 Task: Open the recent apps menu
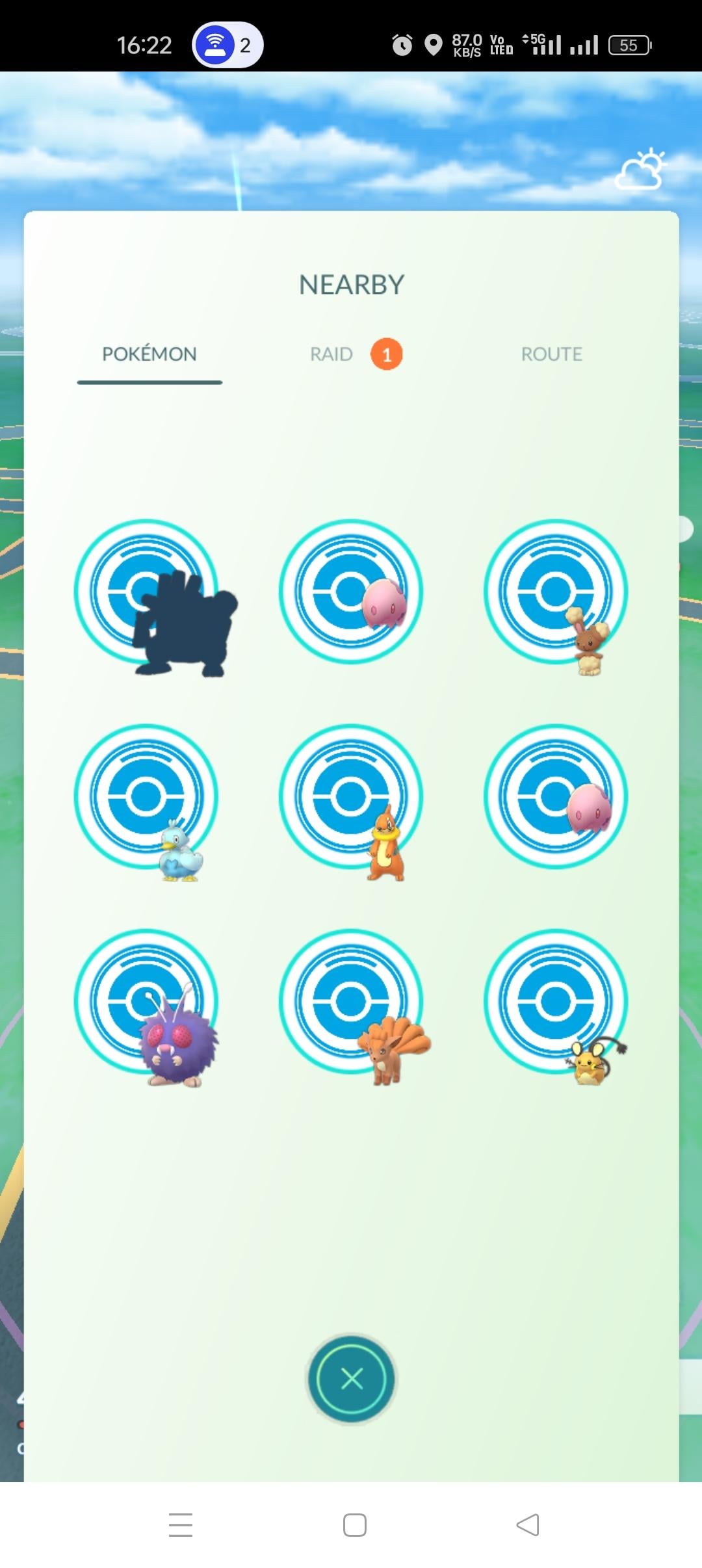click(x=181, y=1524)
